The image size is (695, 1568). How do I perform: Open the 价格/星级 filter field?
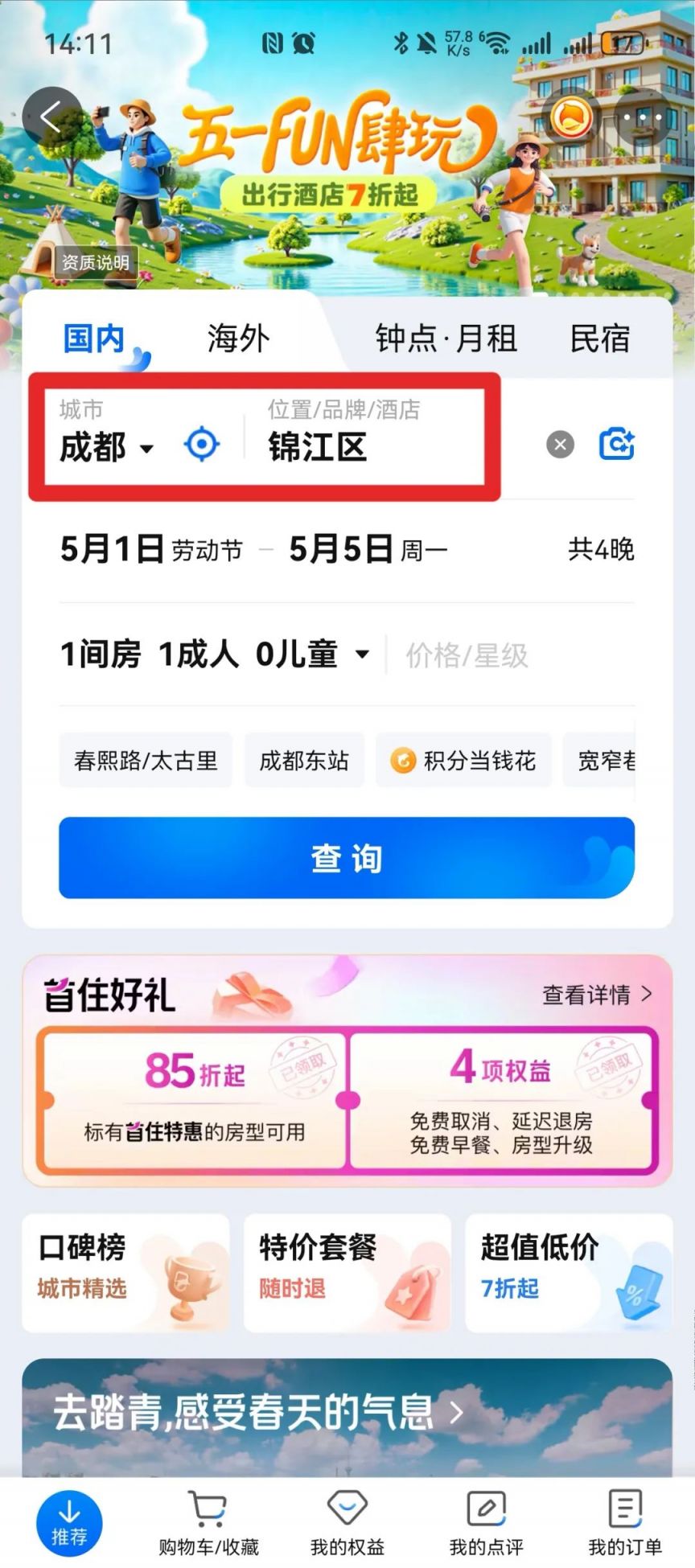tap(467, 655)
